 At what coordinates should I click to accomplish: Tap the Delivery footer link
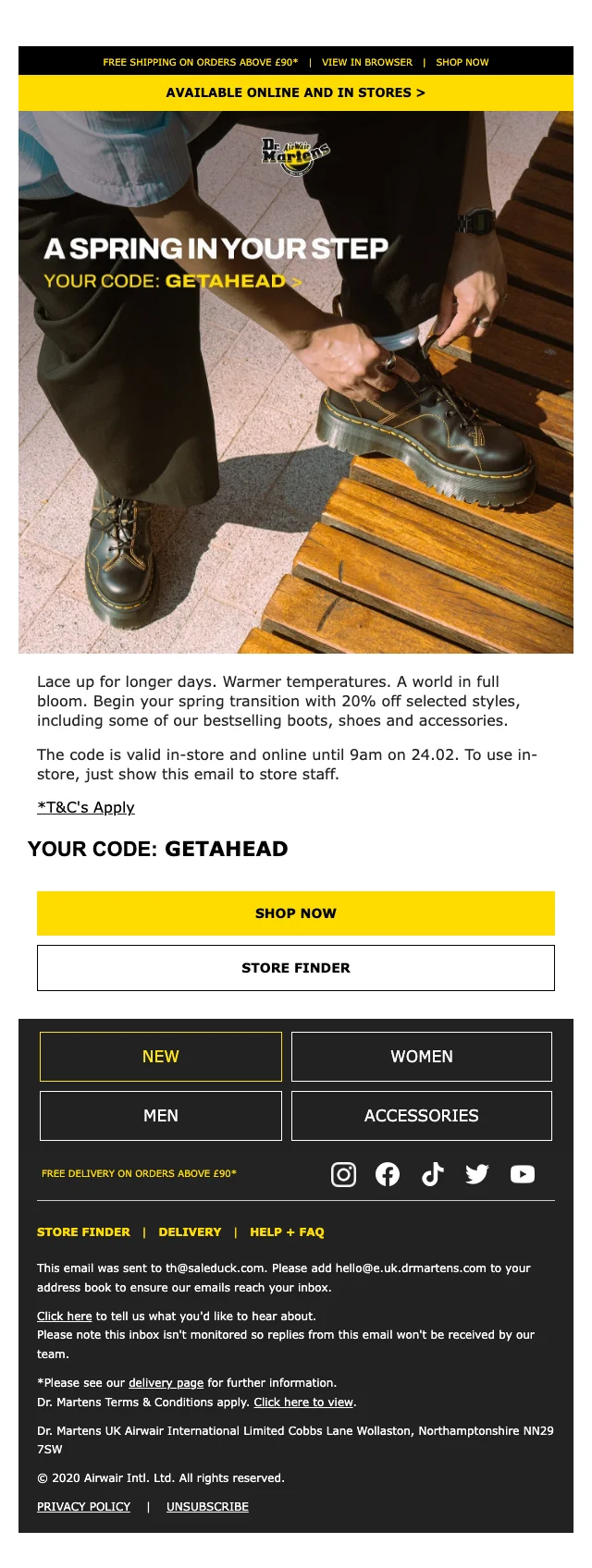click(190, 1232)
